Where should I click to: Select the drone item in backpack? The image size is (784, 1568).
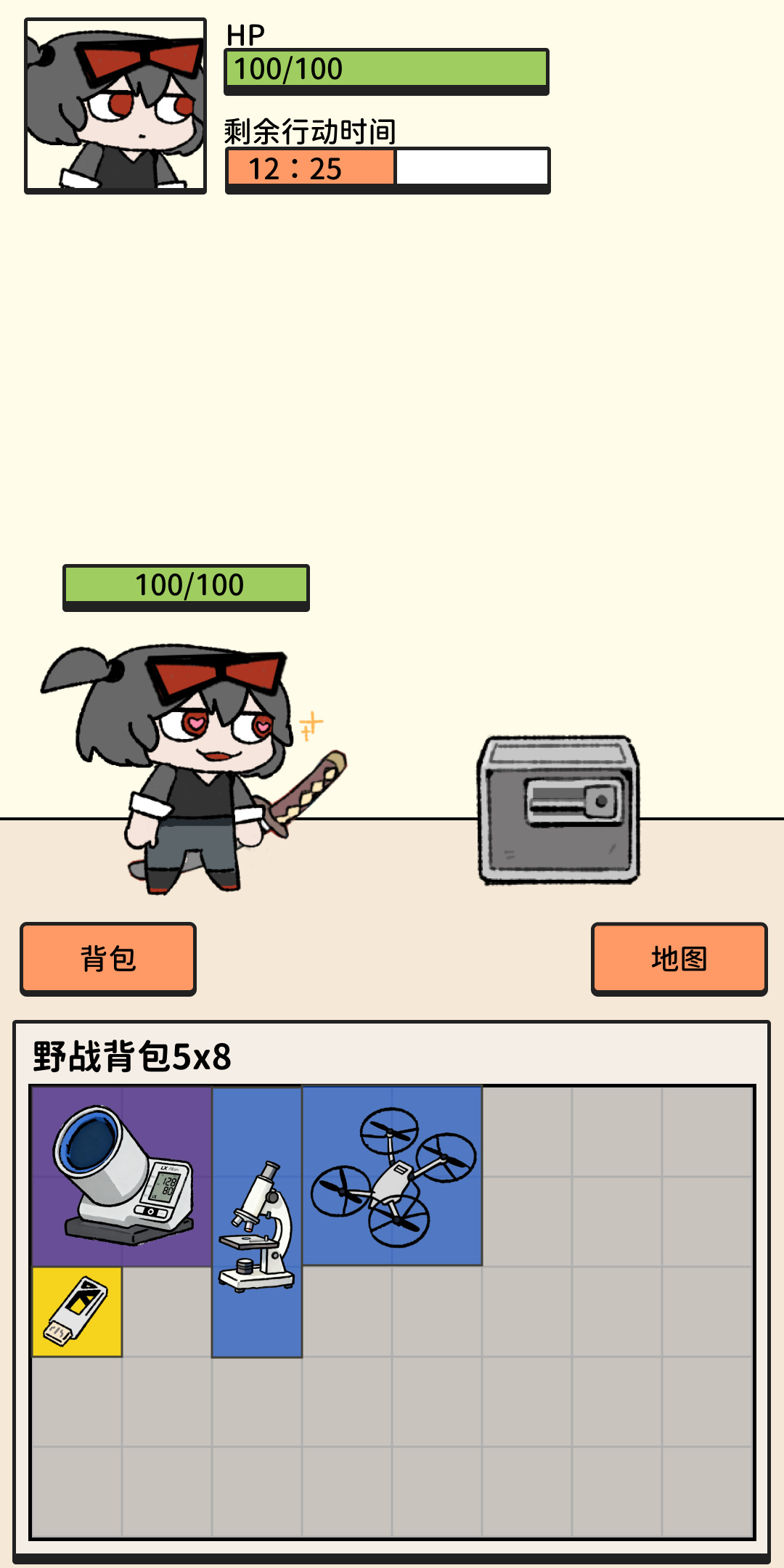point(392,1176)
